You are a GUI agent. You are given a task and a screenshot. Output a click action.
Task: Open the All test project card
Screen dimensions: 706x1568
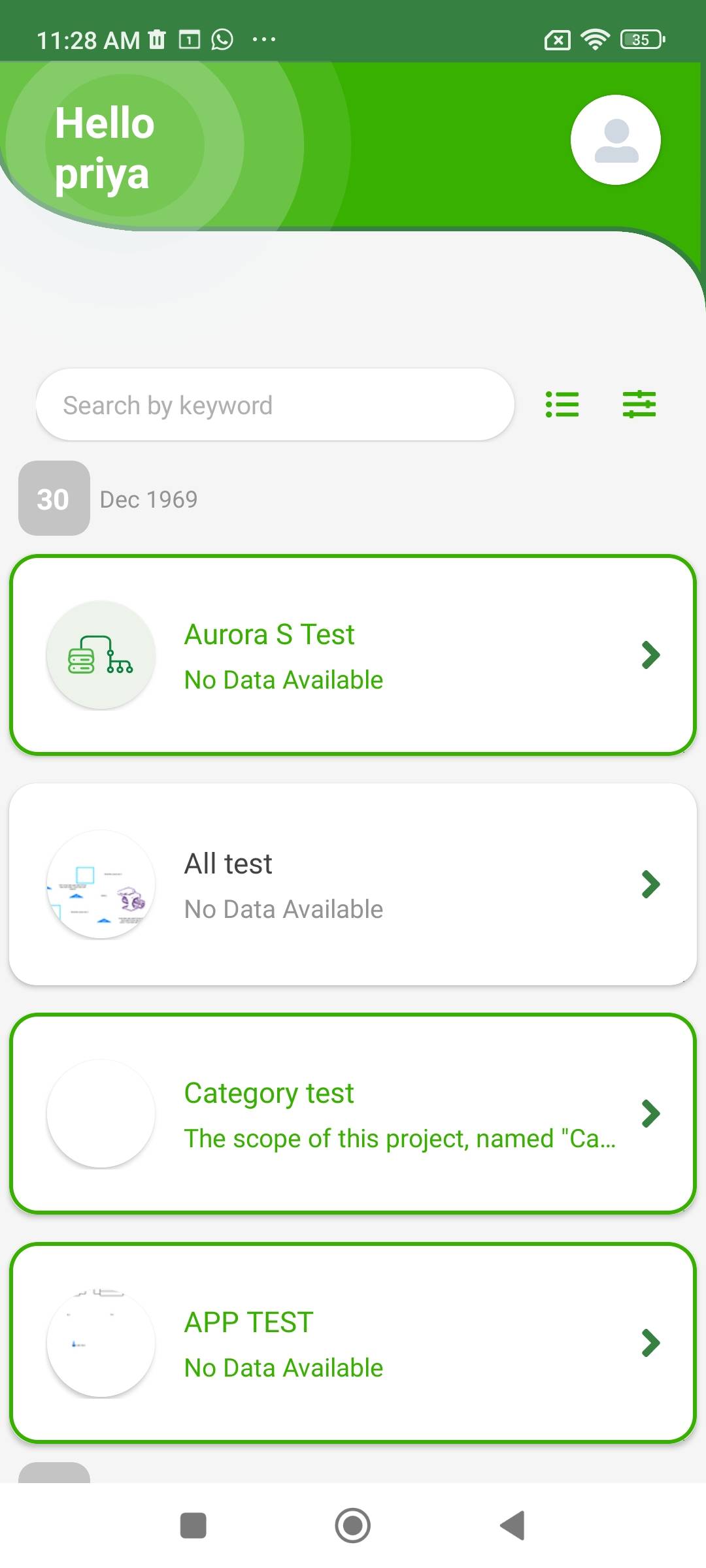[353, 884]
